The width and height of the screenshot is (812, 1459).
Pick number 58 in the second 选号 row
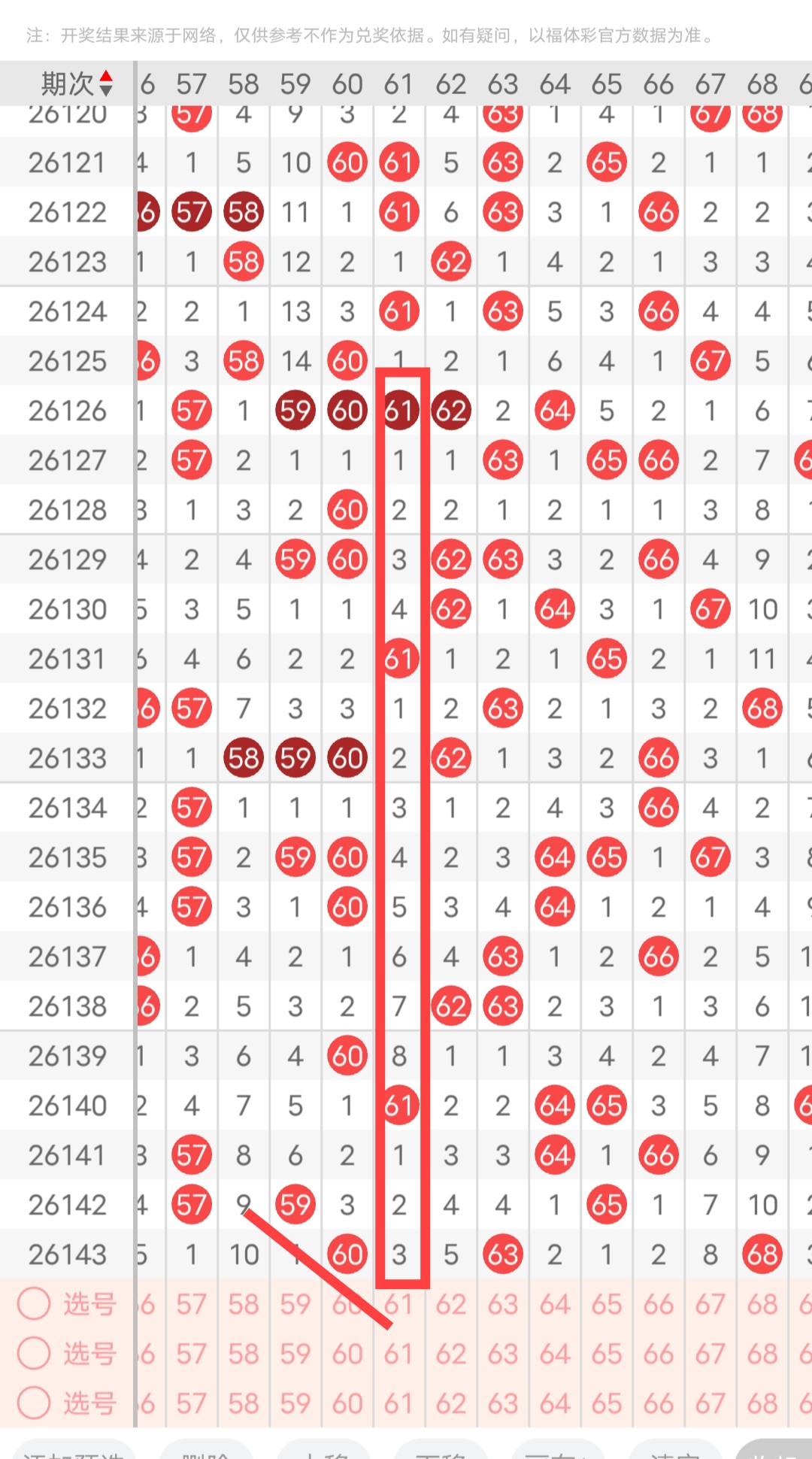tap(244, 1354)
